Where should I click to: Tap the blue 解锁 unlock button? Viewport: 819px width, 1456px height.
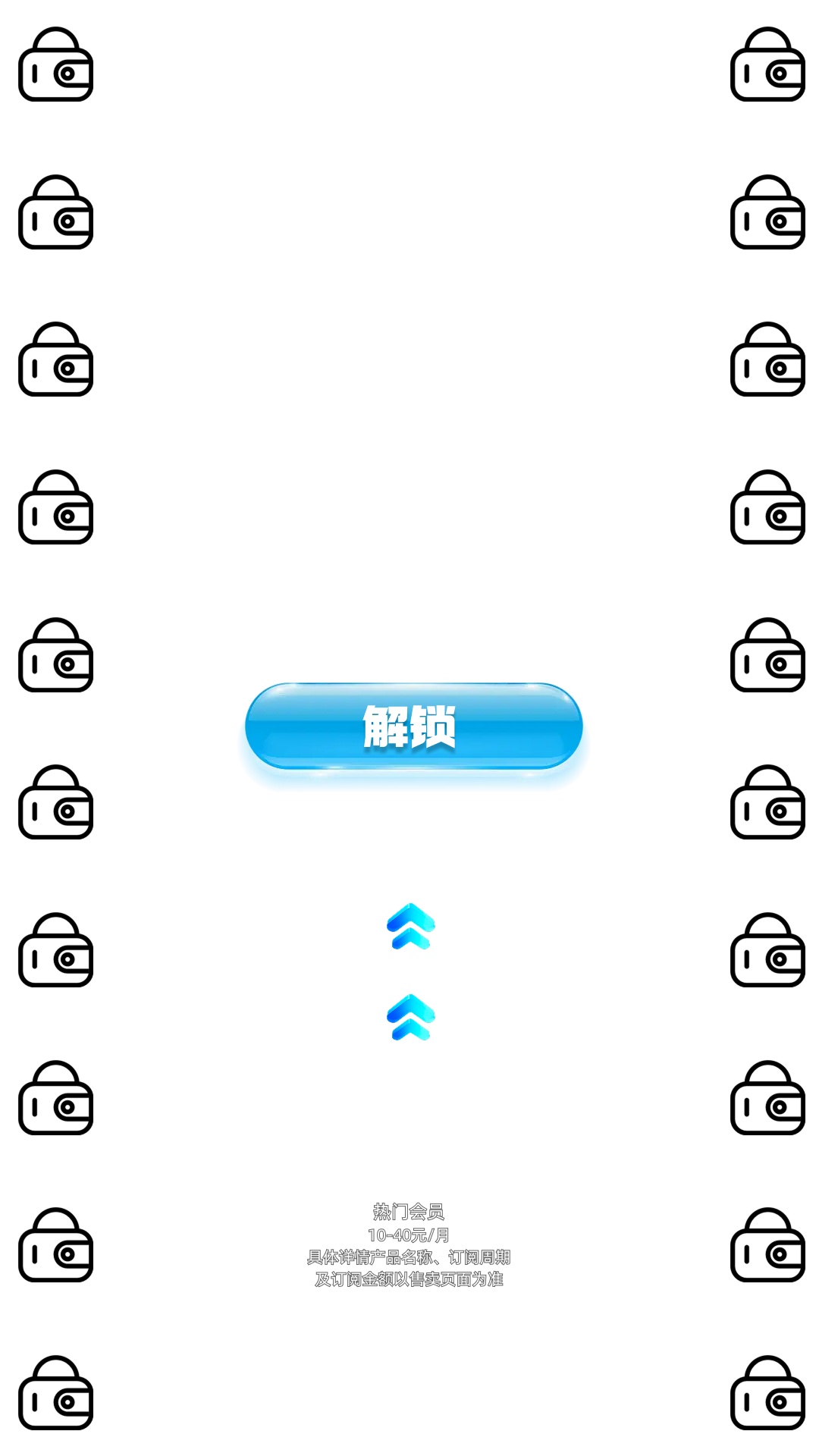click(413, 726)
